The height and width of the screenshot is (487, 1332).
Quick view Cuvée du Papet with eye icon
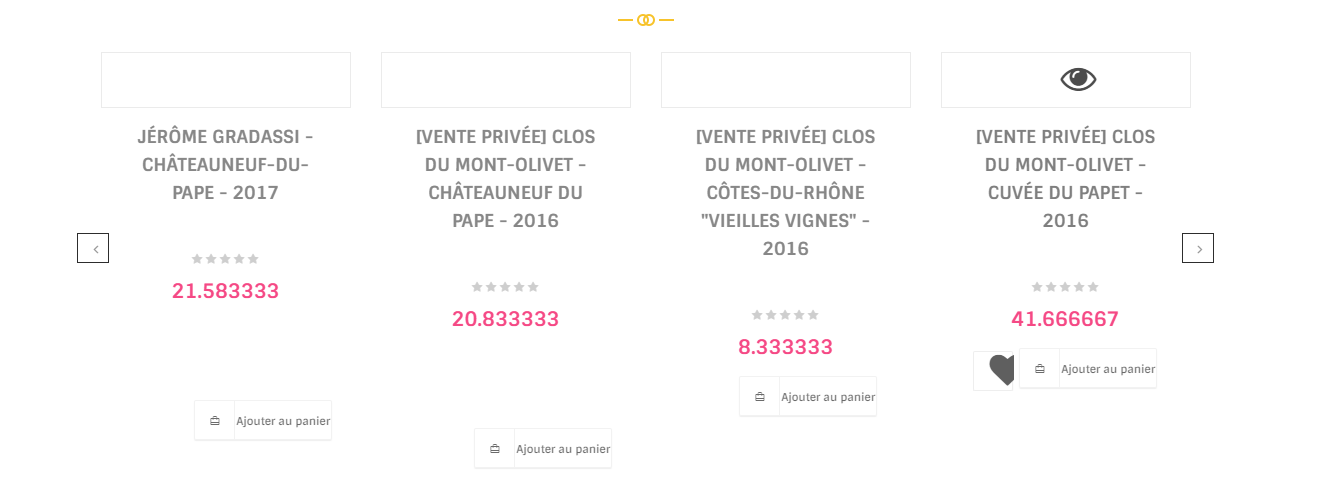coord(1078,79)
